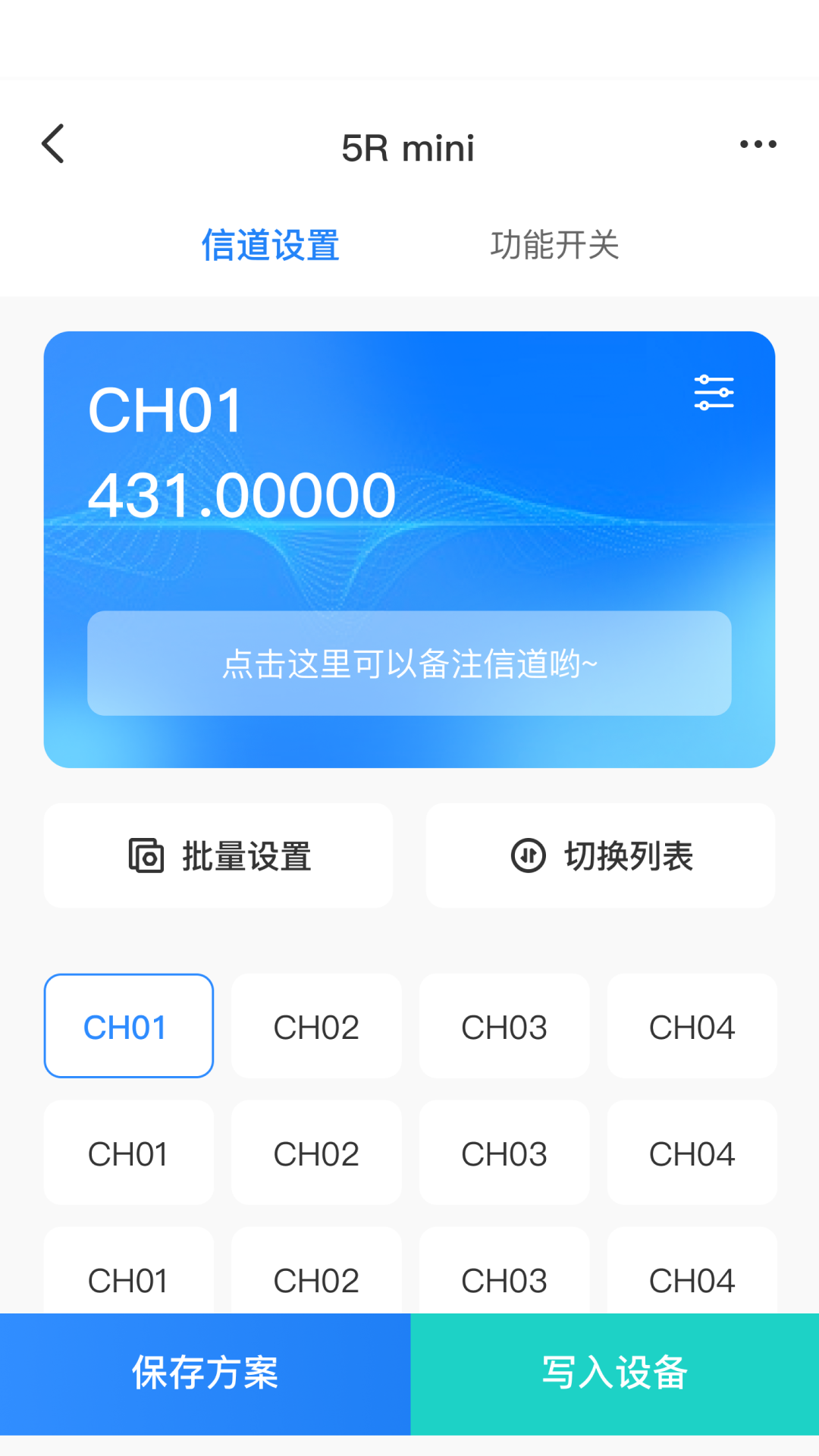The height and width of the screenshot is (1456, 819).
Task: Select the highlighted CH01 channel chip
Action: click(128, 1025)
